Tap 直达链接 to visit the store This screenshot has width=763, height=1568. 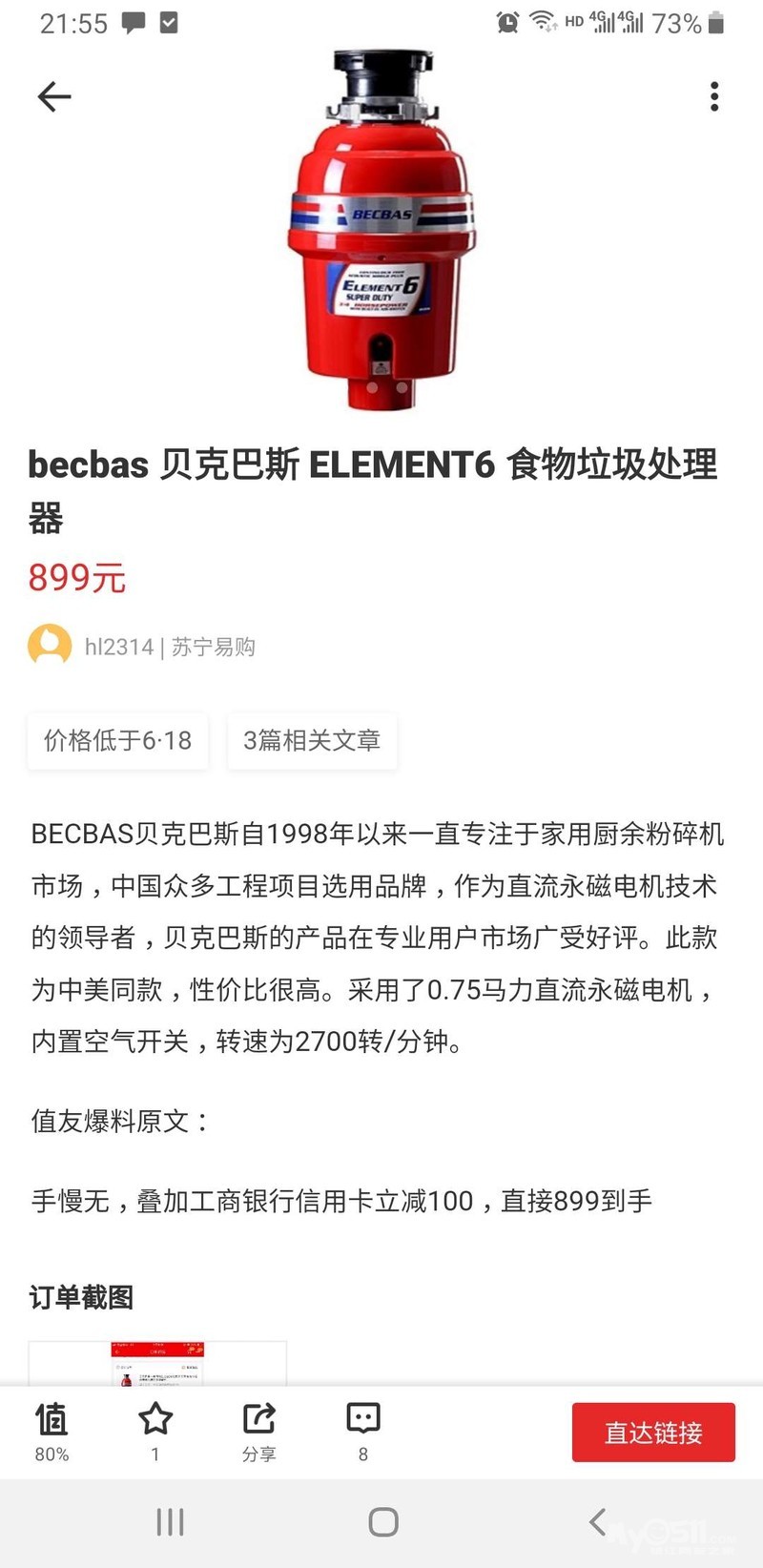pyautogui.click(x=653, y=1432)
